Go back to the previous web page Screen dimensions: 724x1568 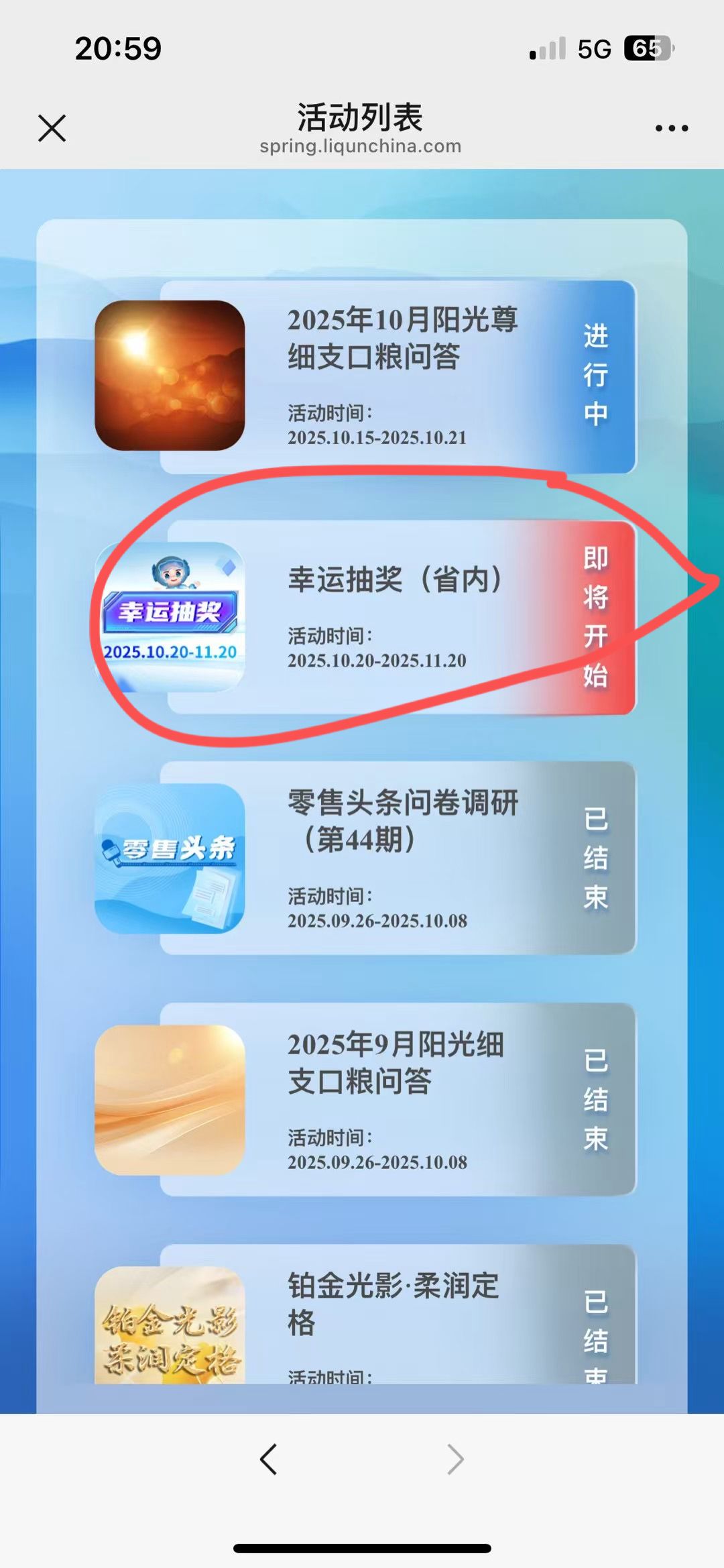269,1459
